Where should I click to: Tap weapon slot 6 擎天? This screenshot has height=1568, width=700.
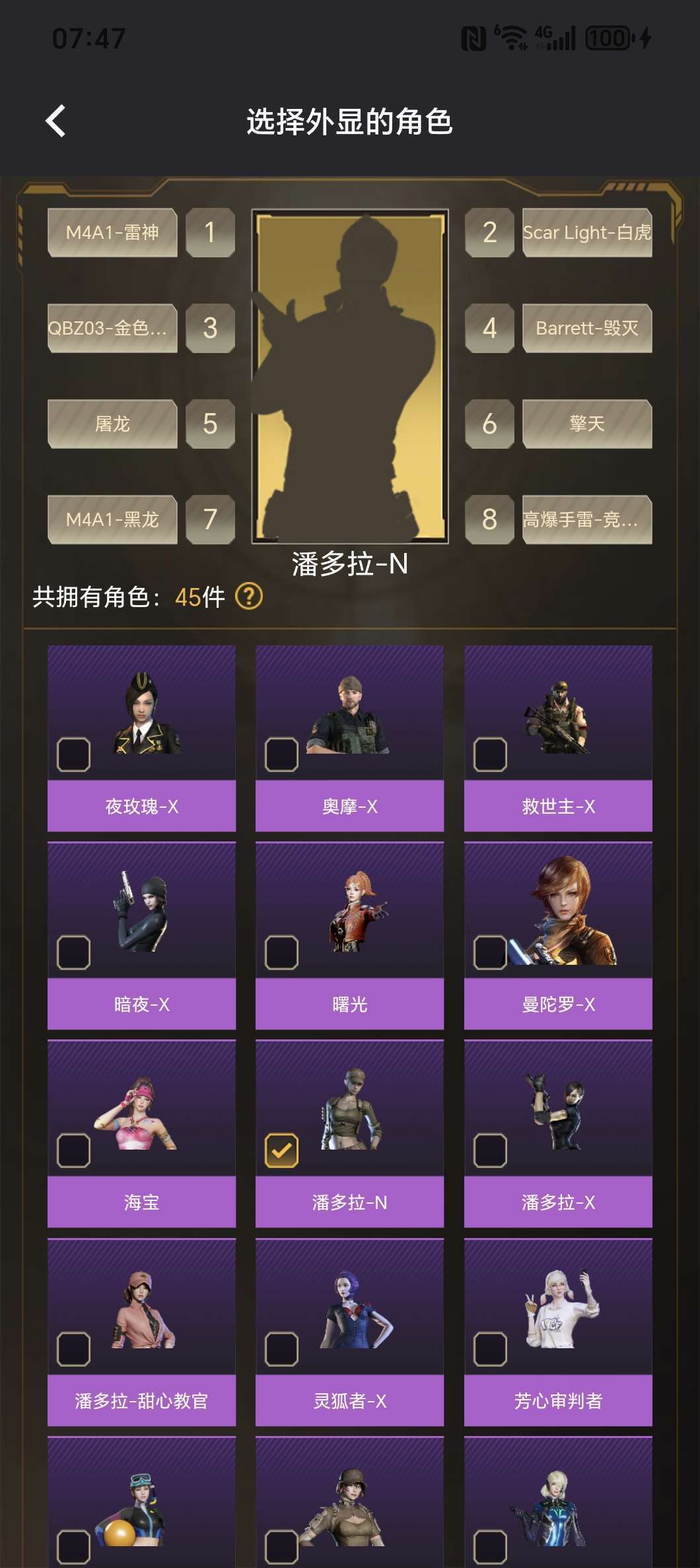tap(587, 424)
